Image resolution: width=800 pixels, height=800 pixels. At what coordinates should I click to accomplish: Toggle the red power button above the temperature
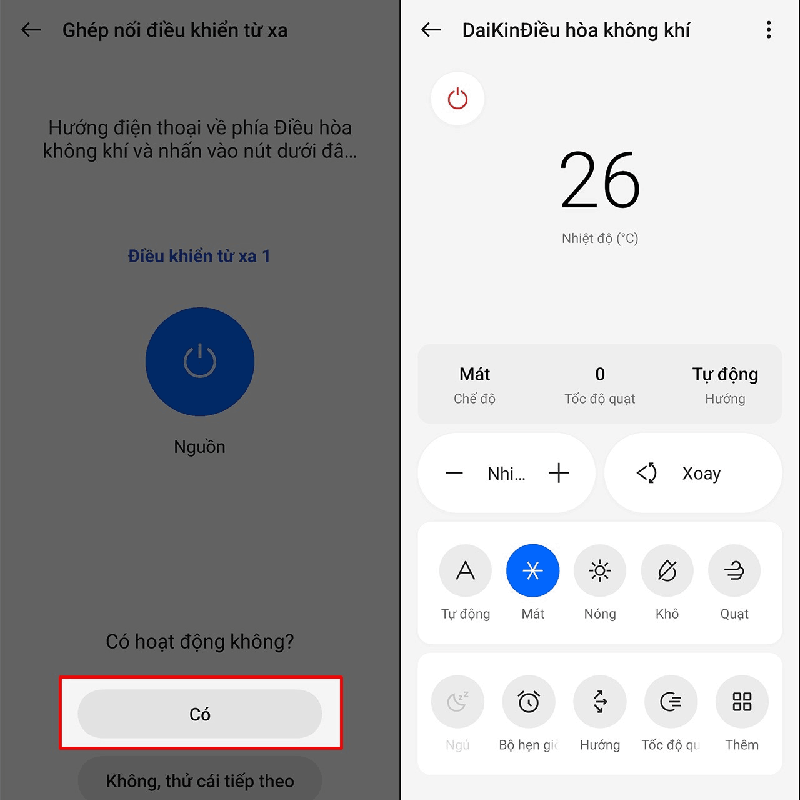457,99
